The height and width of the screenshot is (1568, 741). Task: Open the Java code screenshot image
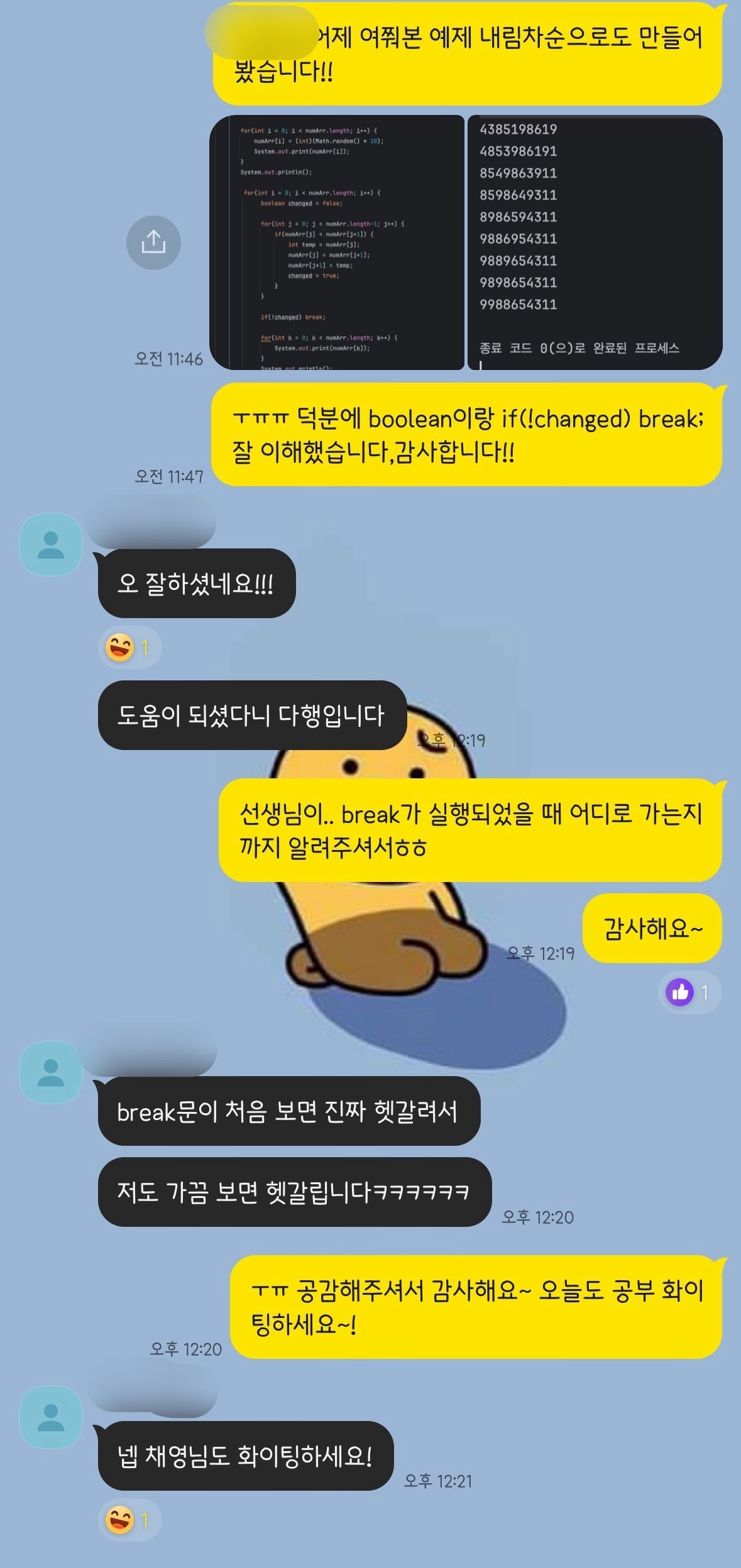click(337, 242)
